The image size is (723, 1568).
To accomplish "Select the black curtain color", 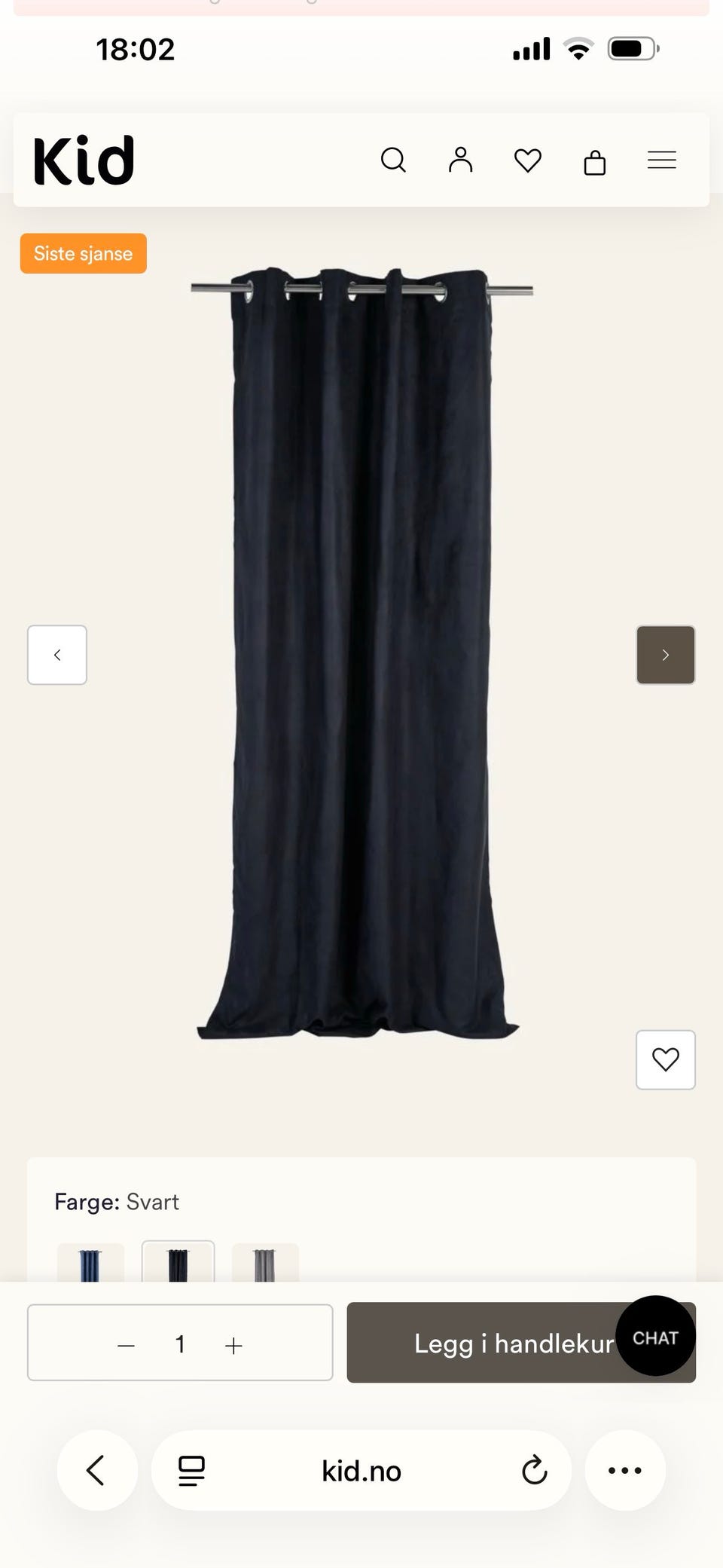I will pyautogui.click(x=178, y=1262).
